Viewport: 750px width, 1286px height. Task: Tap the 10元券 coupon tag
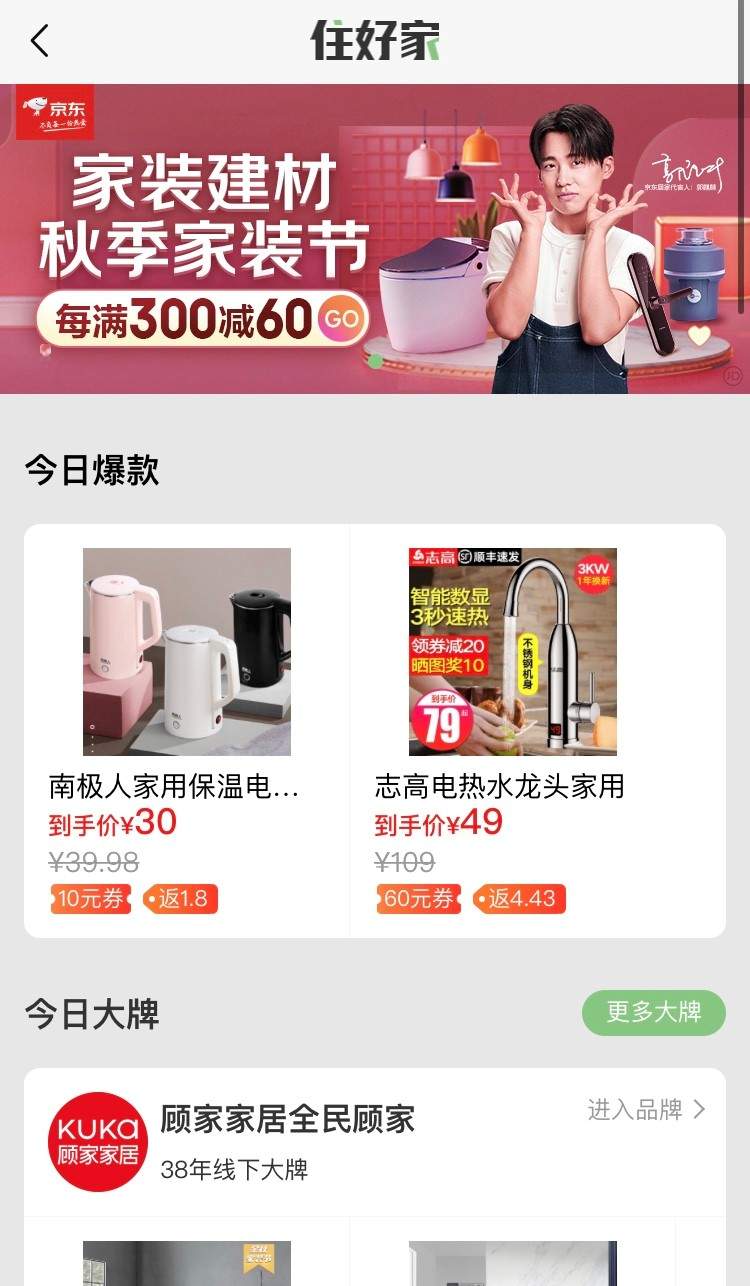pos(90,899)
